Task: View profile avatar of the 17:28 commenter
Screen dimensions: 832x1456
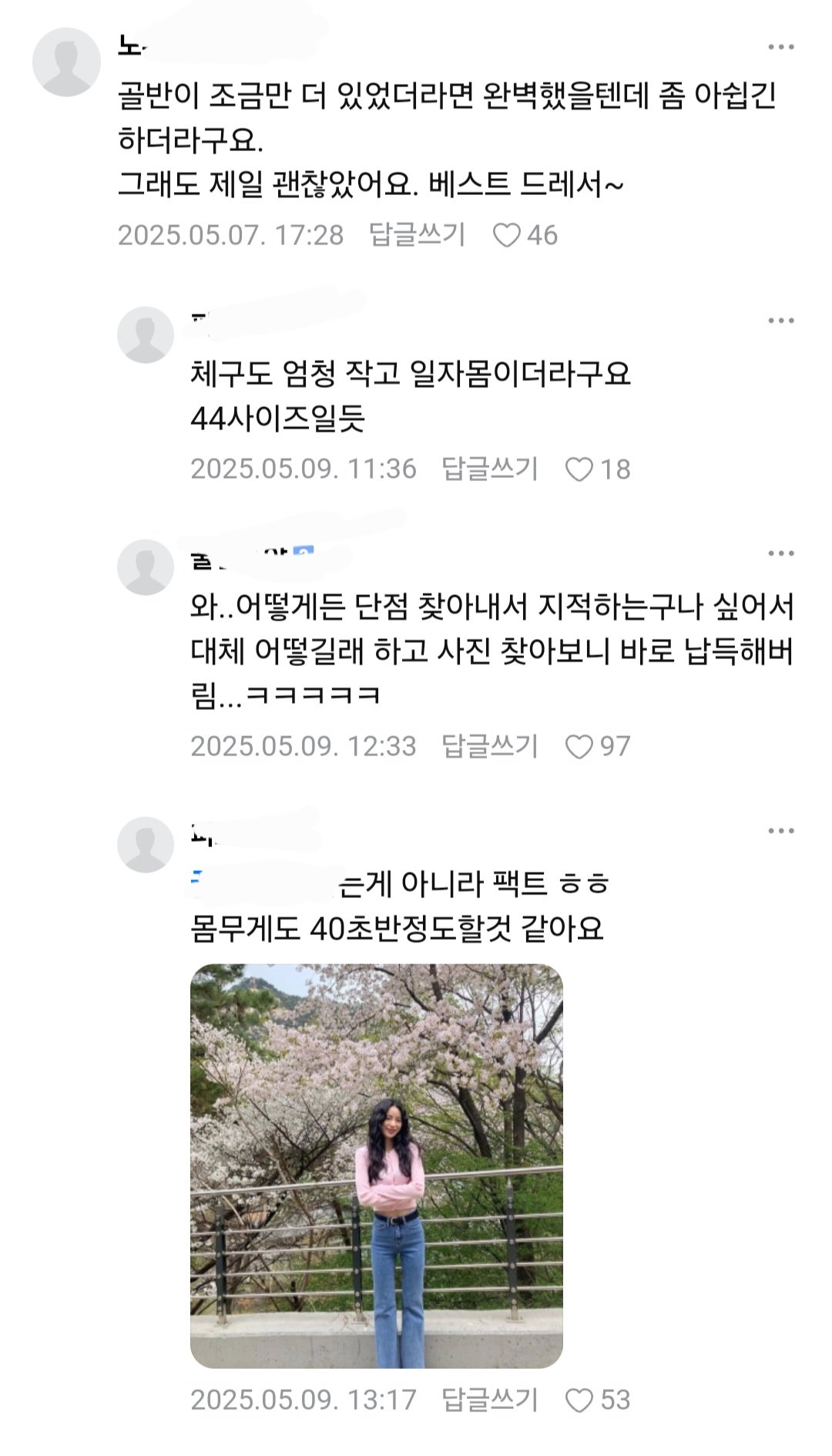Action: [x=66, y=62]
